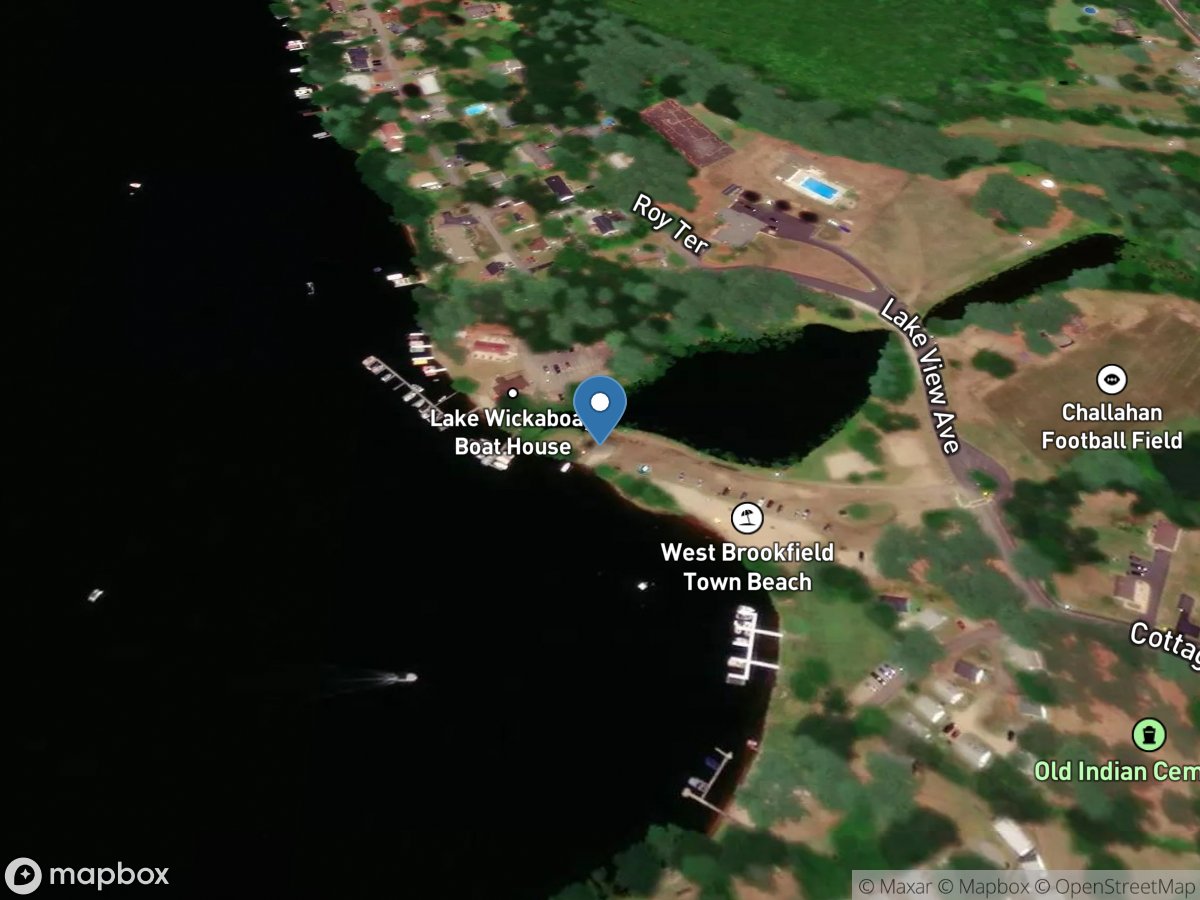Screen dimensions: 1200x900
Task: Open the Maxar attribution link
Action: (890, 886)
